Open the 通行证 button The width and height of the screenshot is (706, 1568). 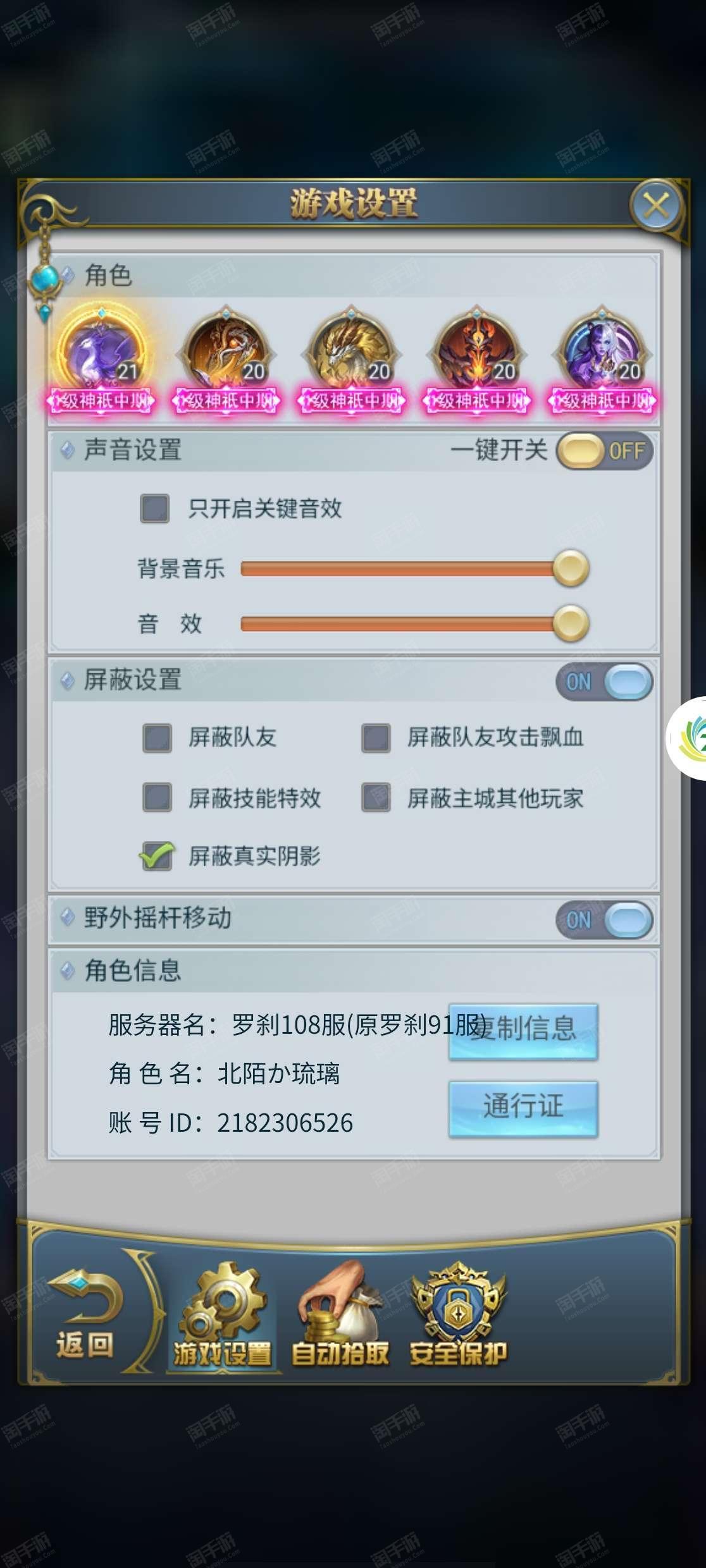click(523, 1109)
